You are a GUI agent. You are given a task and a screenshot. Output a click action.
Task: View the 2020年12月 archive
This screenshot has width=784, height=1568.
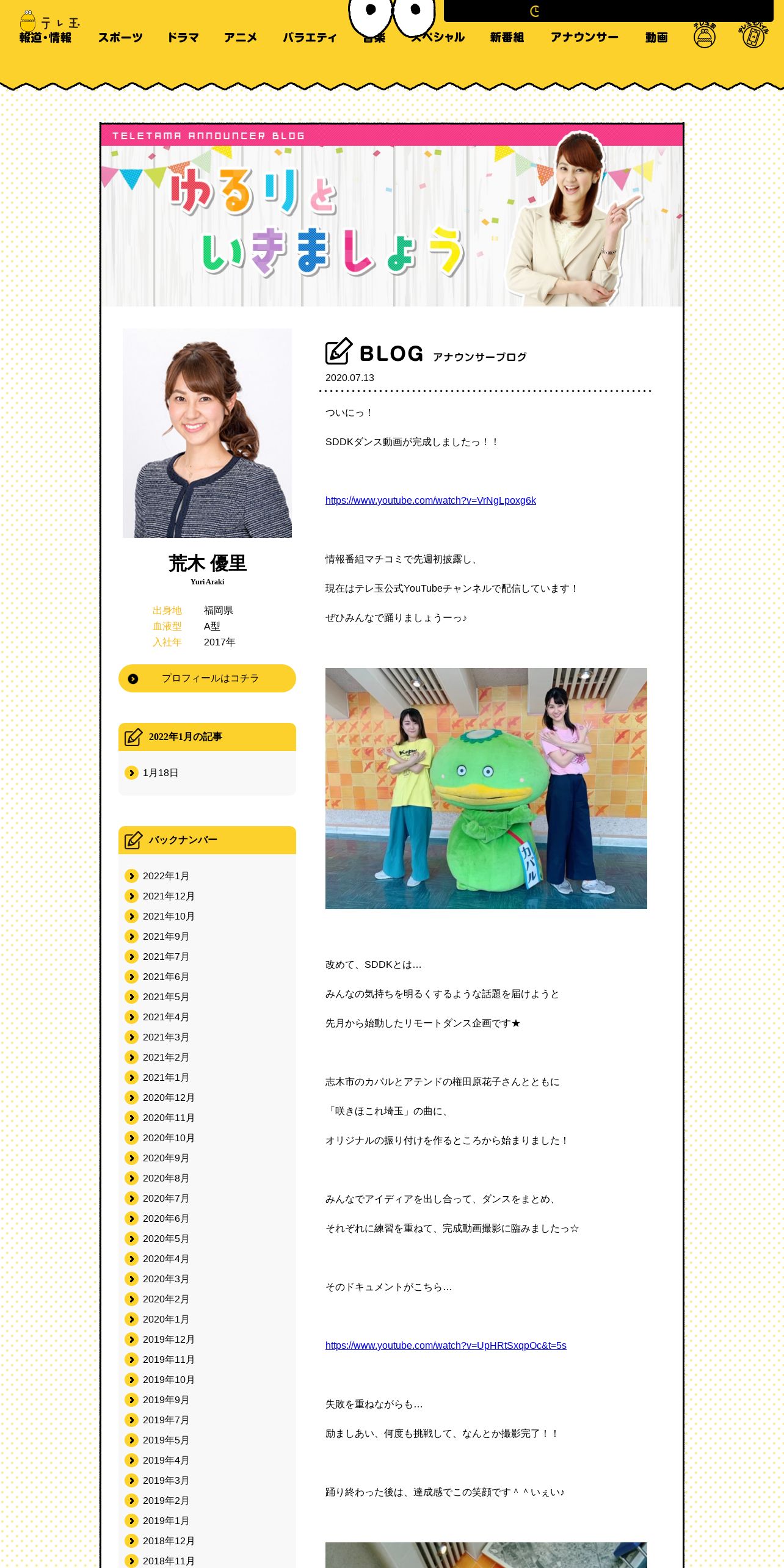pyautogui.click(x=169, y=1098)
